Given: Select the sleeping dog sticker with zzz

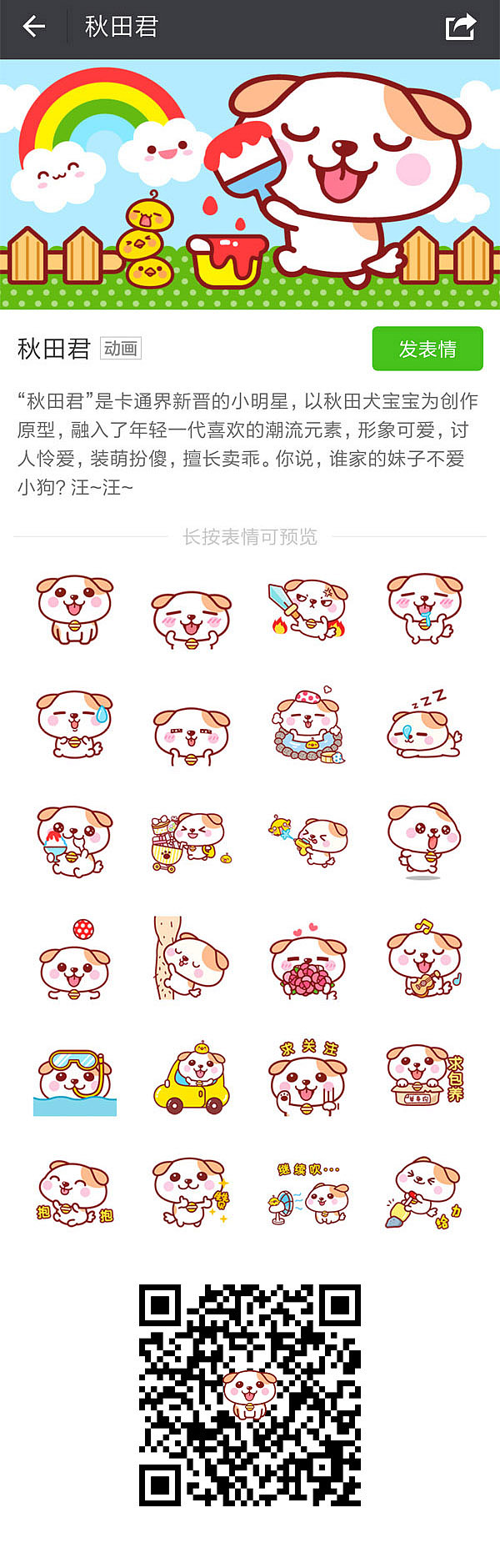Looking at the screenshot, I should click(x=424, y=725).
